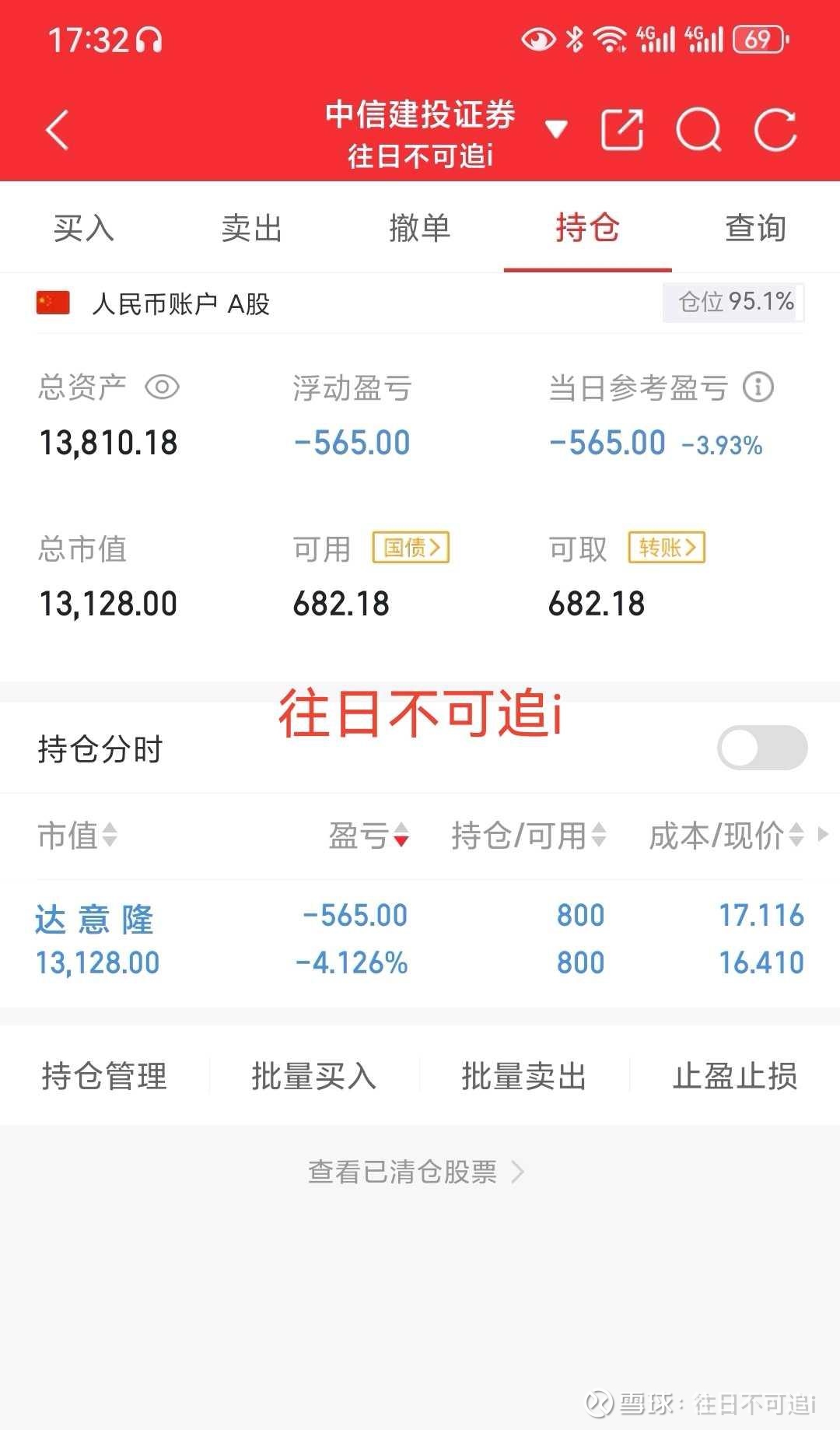
Task: Hide total assets with the eye icon
Action: coord(163,387)
